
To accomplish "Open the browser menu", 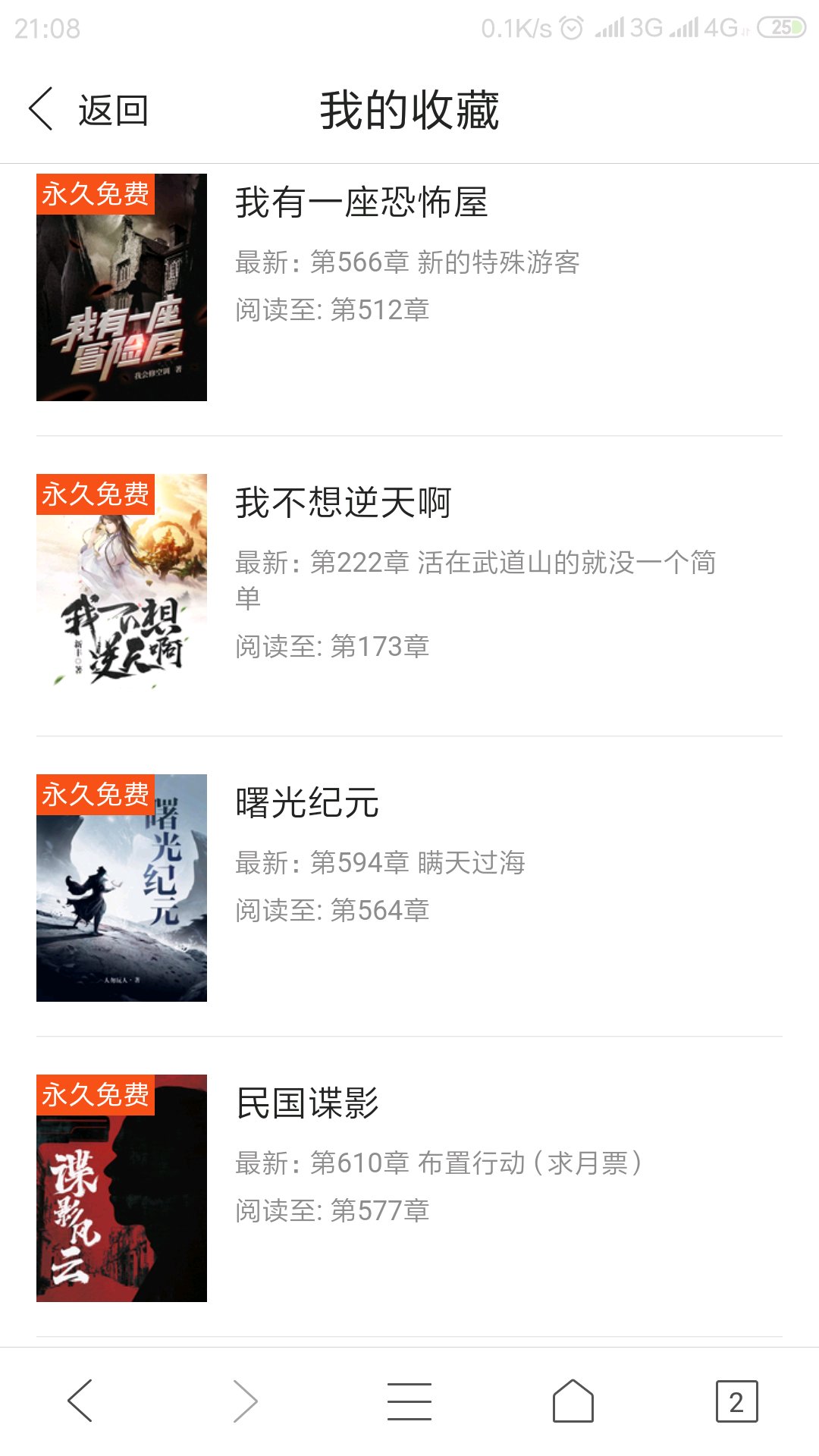I will (x=409, y=1401).
